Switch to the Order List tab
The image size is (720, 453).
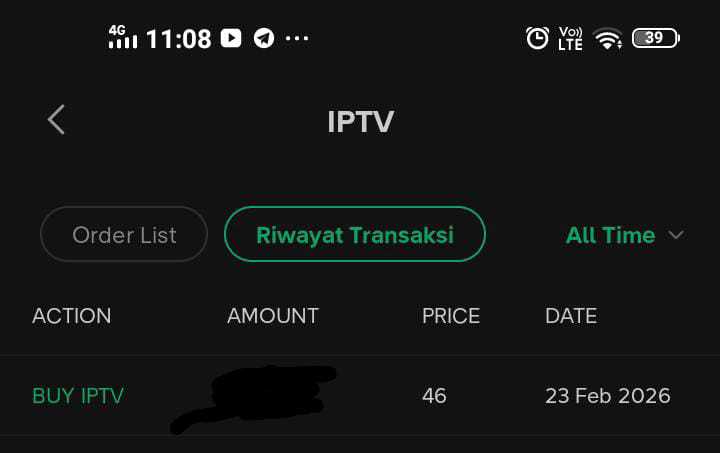tap(124, 236)
